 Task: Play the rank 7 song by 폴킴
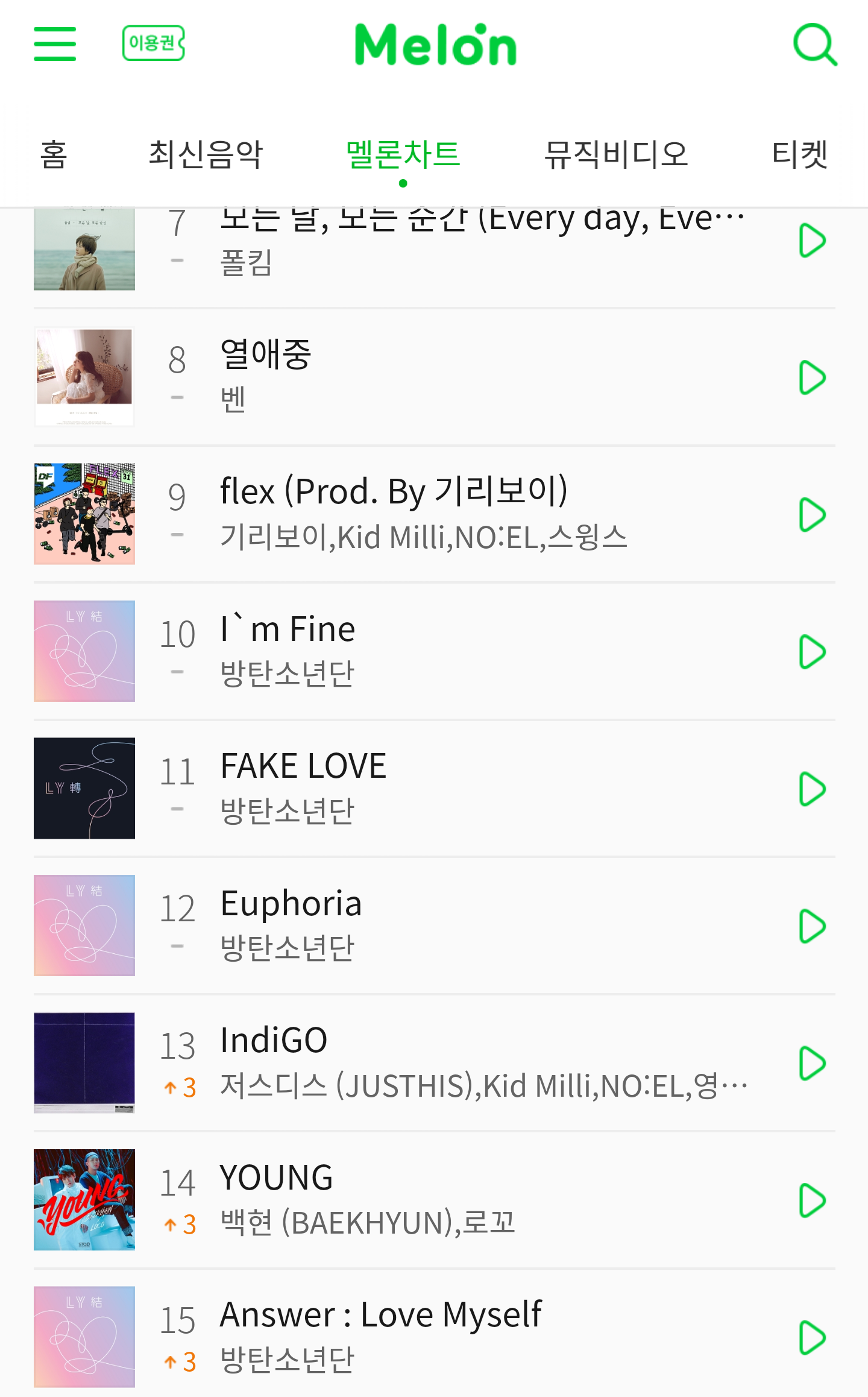[x=811, y=241]
